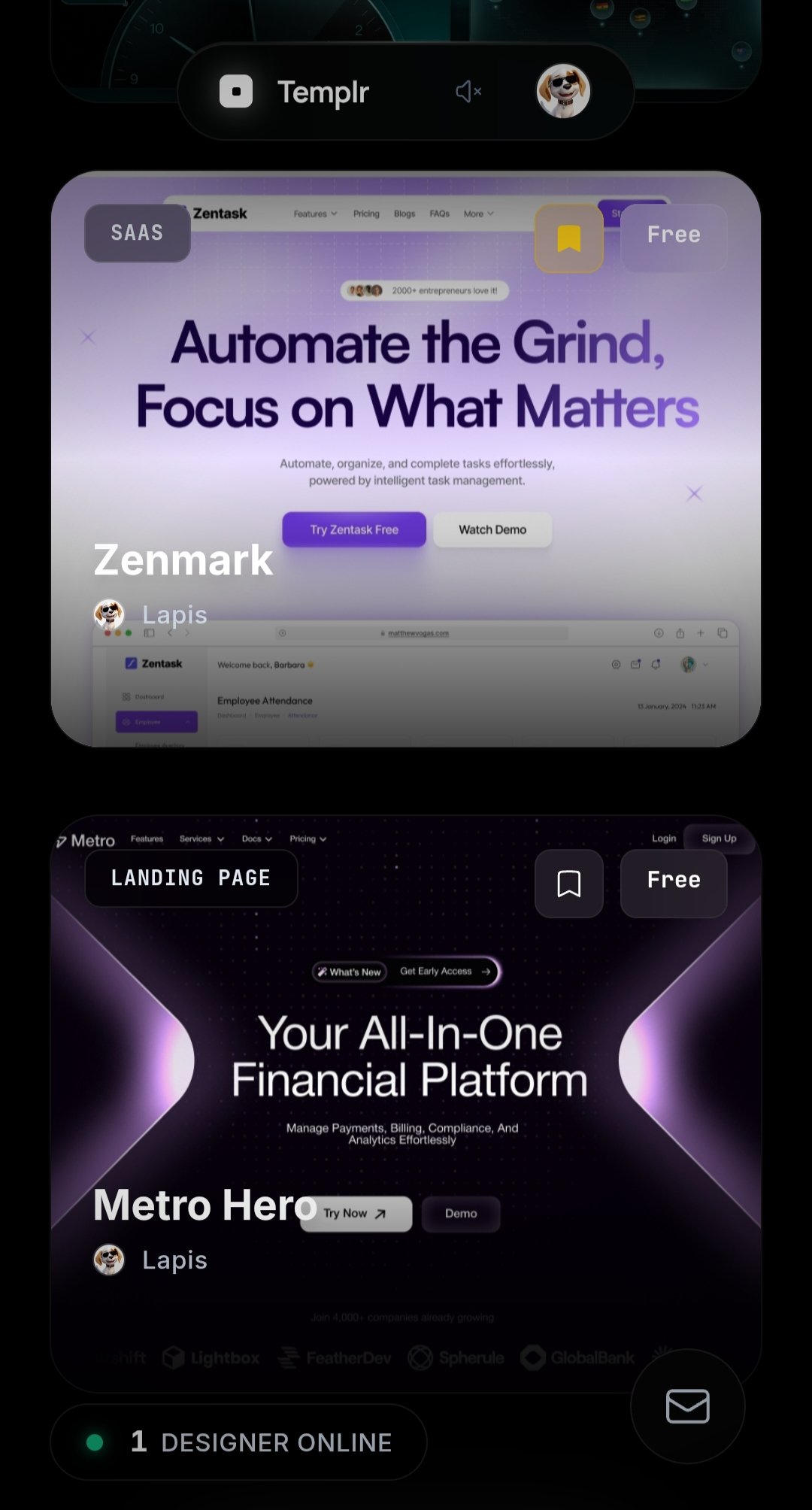Viewport: 812px width, 1510px height.
Task: Tap the LANDING PAGE category tag
Action: (191, 878)
